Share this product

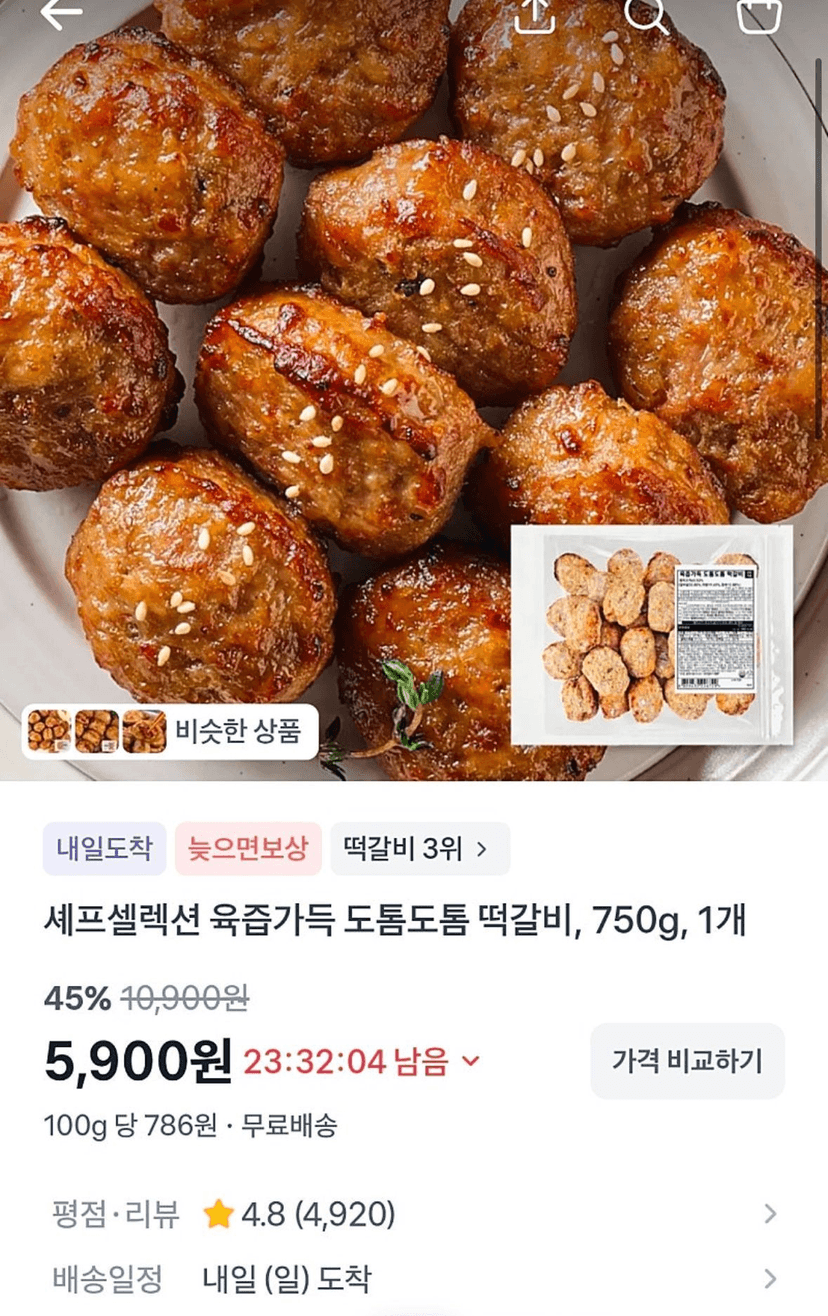[x=535, y=14]
